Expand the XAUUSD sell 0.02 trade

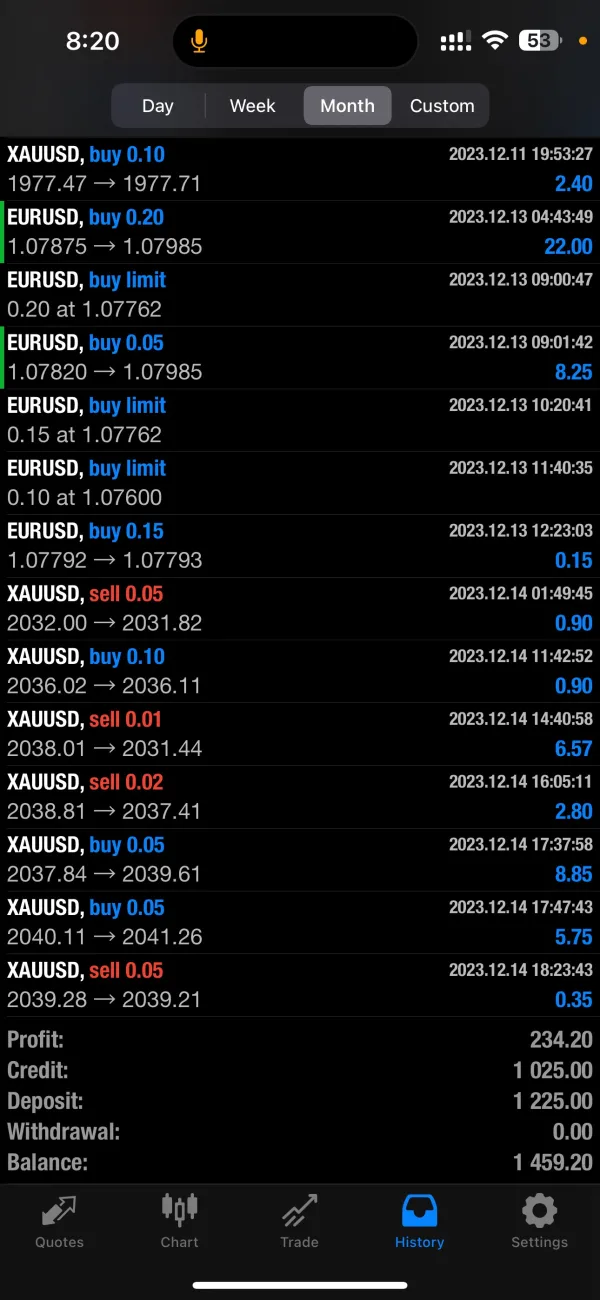(x=300, y=797)
